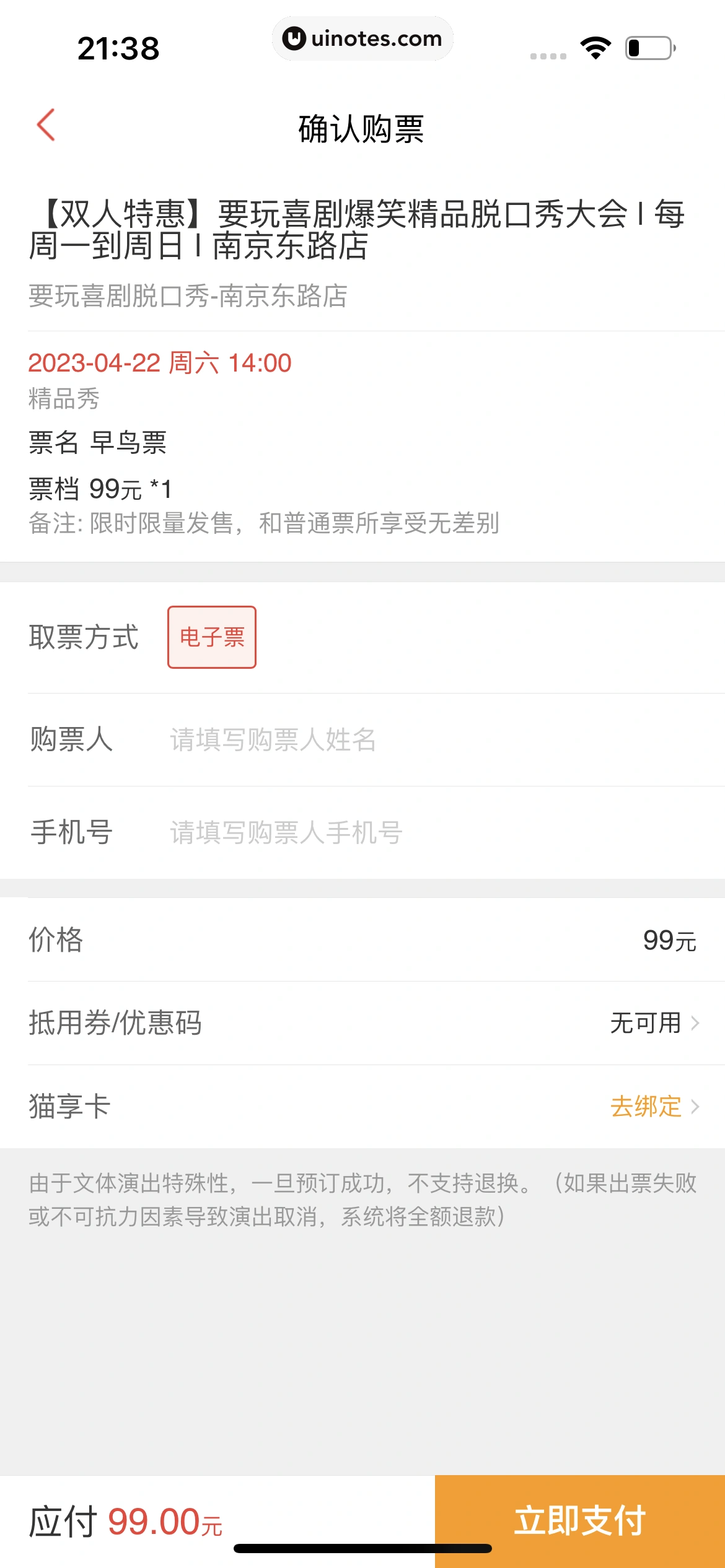This screenshot has width=725, height=1568.
Task: Open the 抵用券/优惠码 coupon row
Action: point(654,1023)
